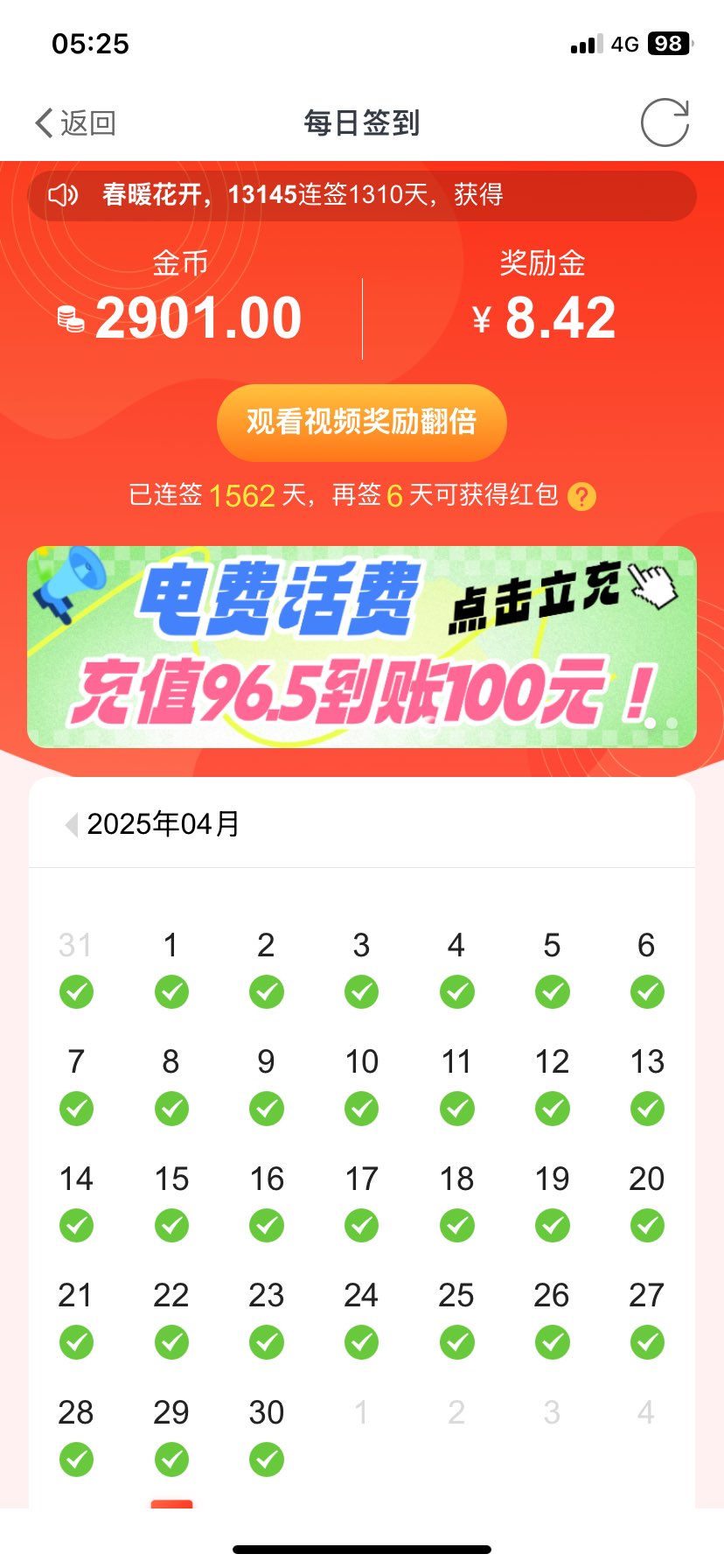
Task: Tap 观看视频奖励翻倍 to double rewards
Action: tap(361, 423)
